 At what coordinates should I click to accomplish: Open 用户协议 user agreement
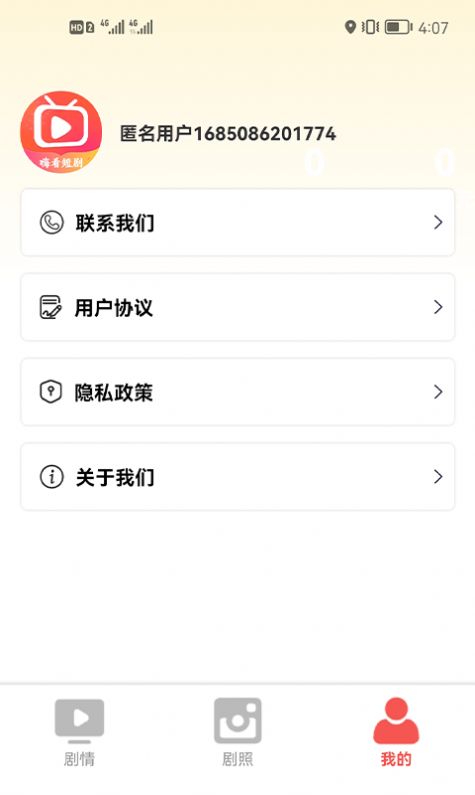[237, 307]
